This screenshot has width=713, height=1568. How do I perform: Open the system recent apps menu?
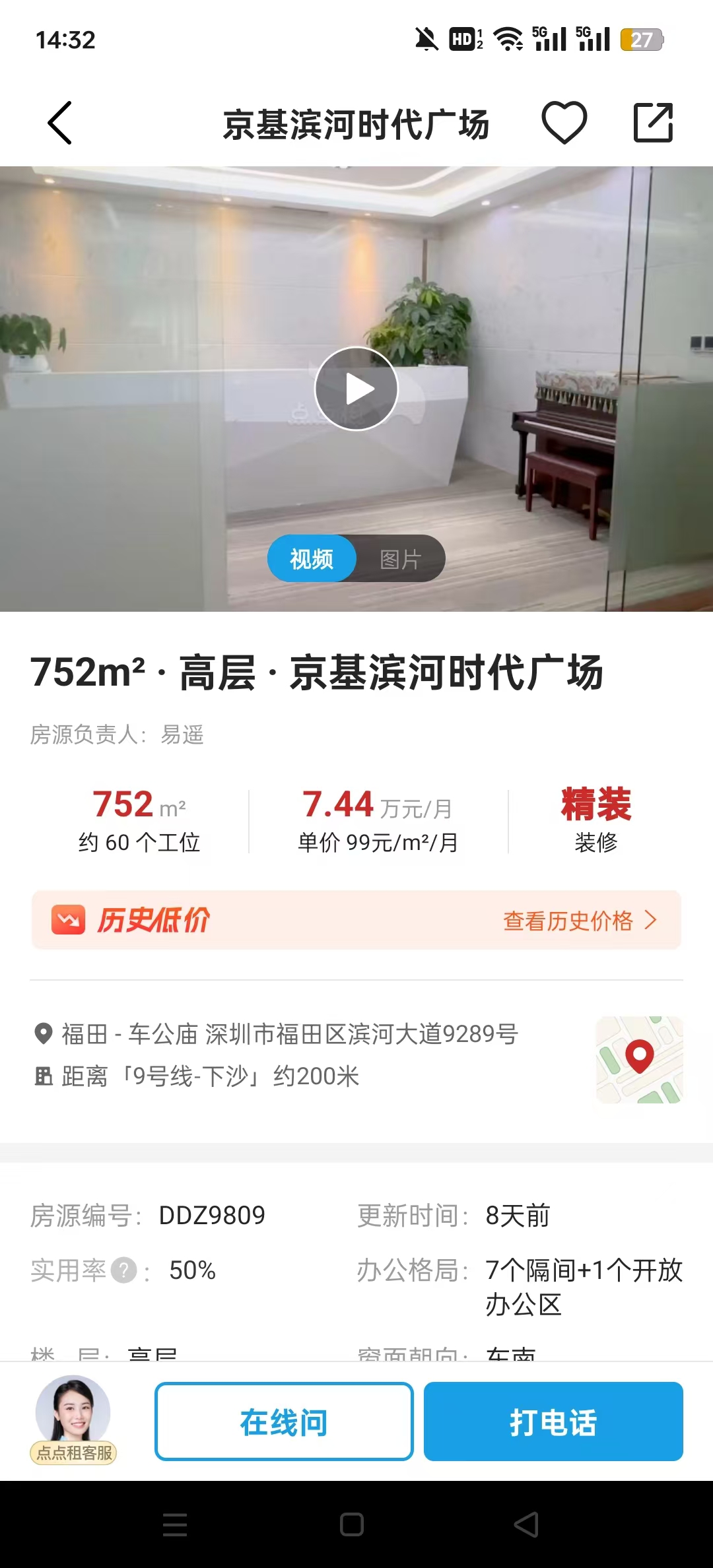(175, 1524)
